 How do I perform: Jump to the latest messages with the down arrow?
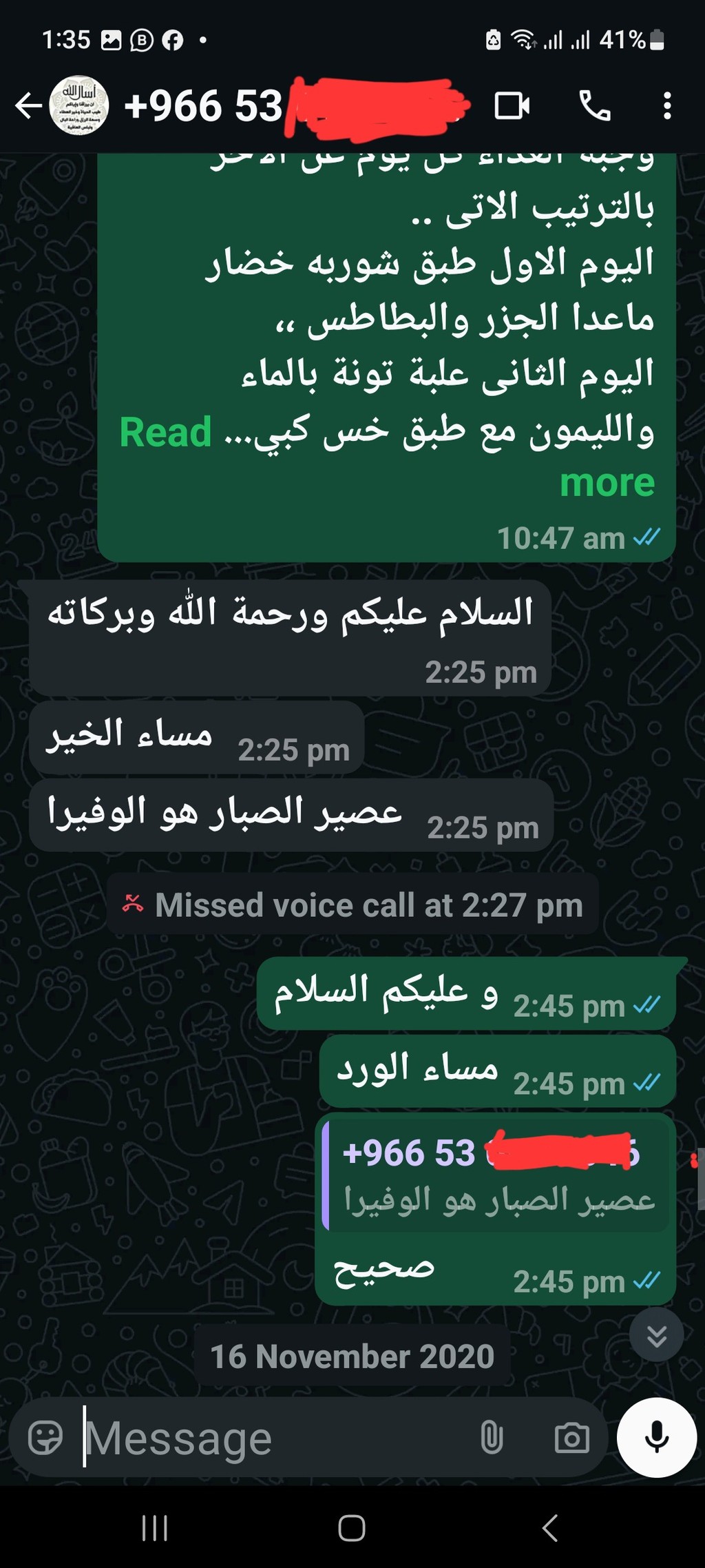pyautogui.click(x=657, y=1336)
